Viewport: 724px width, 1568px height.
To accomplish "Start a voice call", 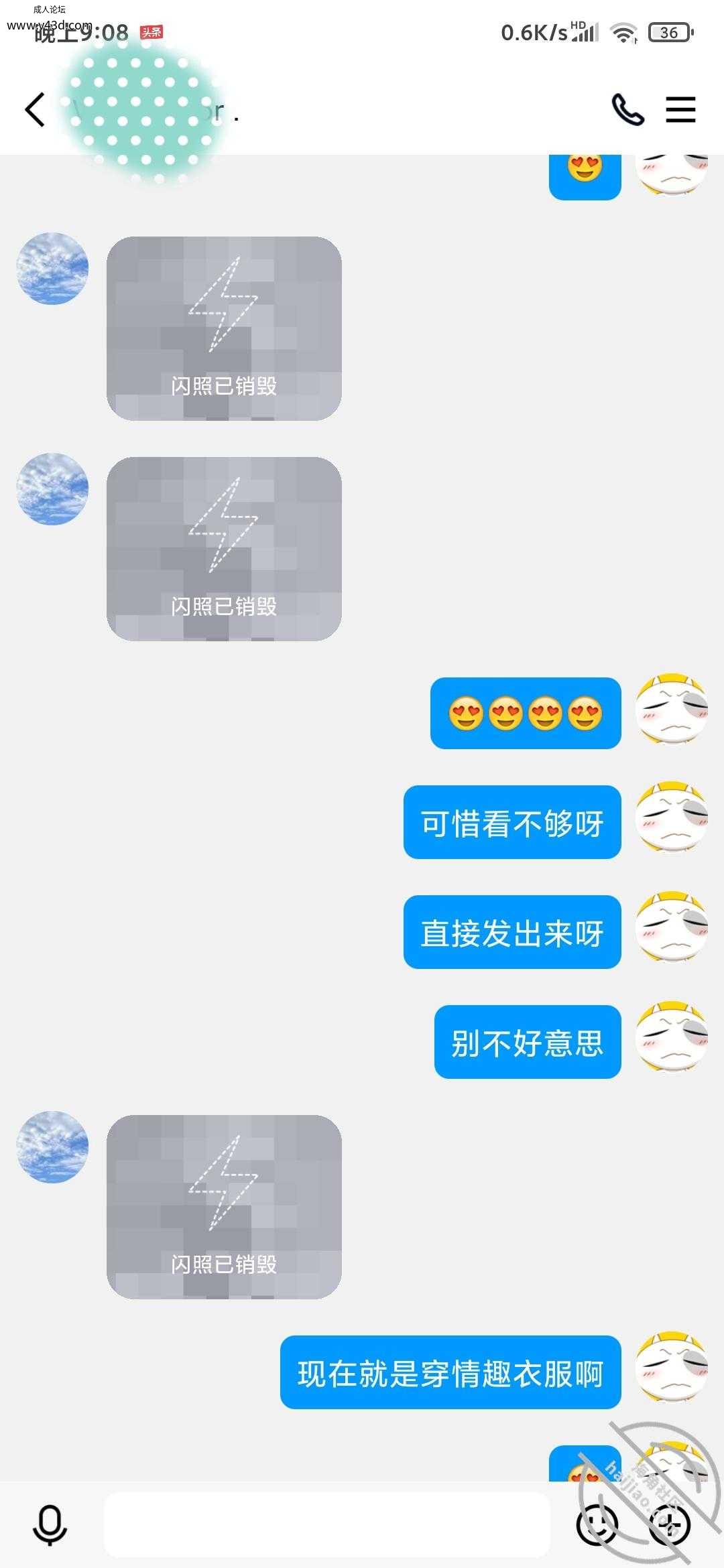I will click(627, 109).
